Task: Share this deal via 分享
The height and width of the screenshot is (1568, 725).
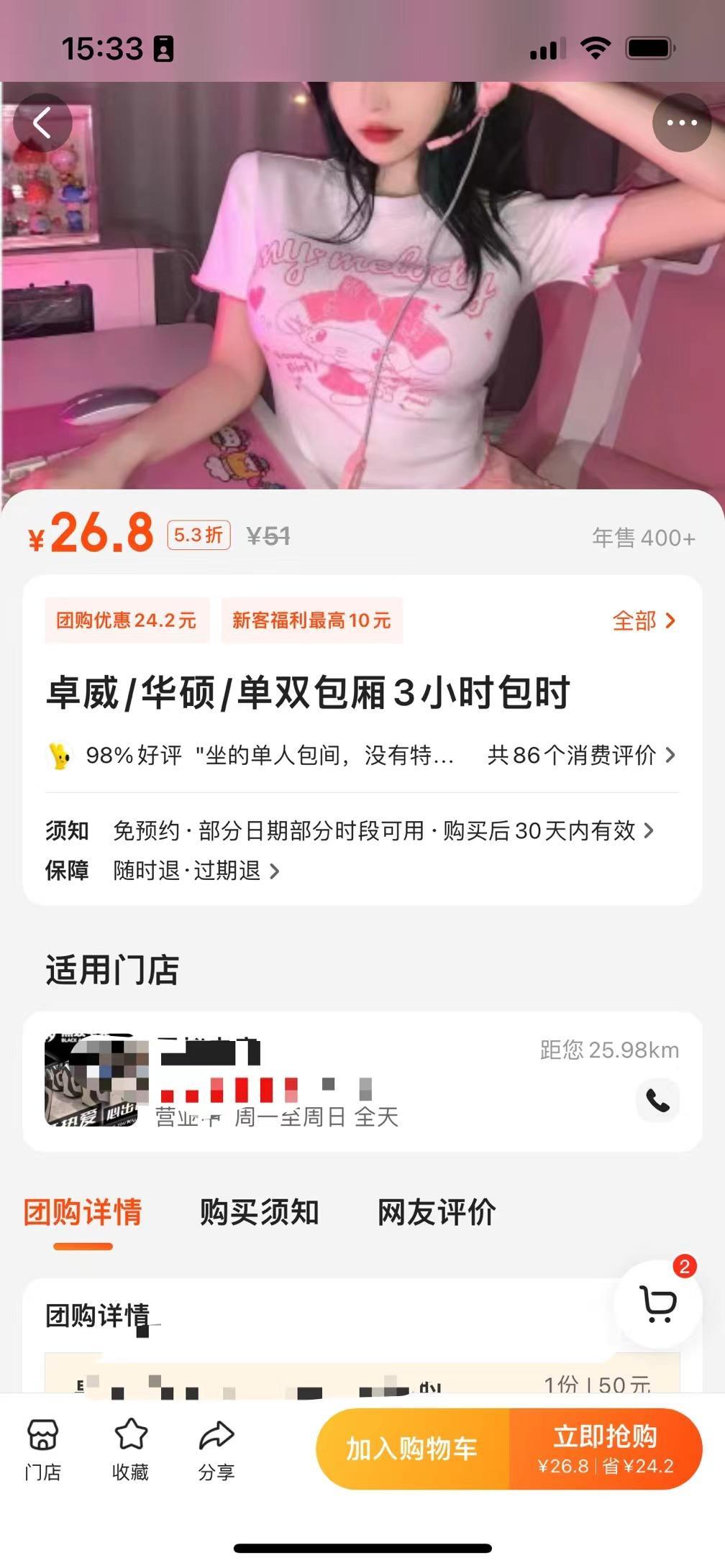Action: pyautogui.click(x=216, y=1449)
